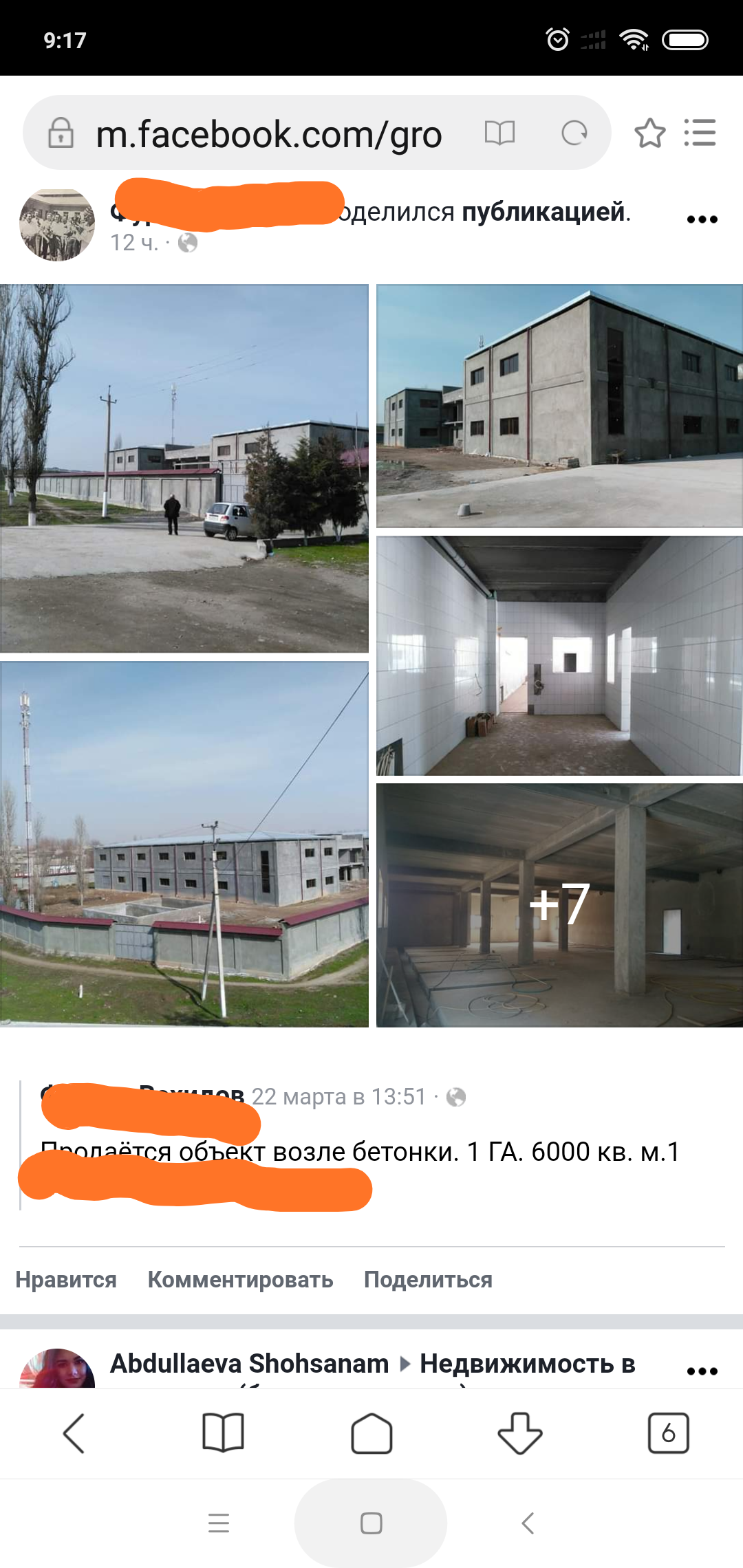Go back with the browser back arrow
Viewport: 743px width, 1568px height.
74,1433
